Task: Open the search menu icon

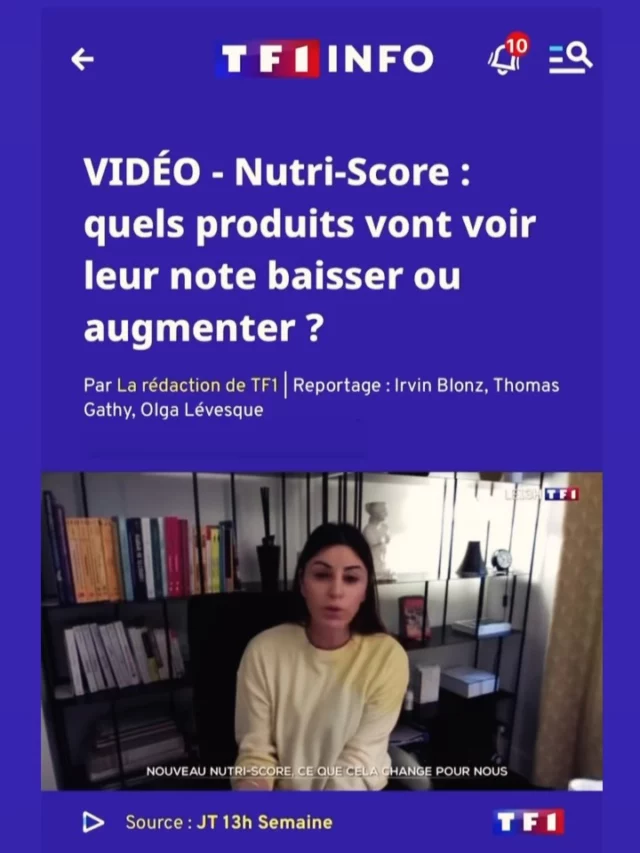Action: (570, 59)
